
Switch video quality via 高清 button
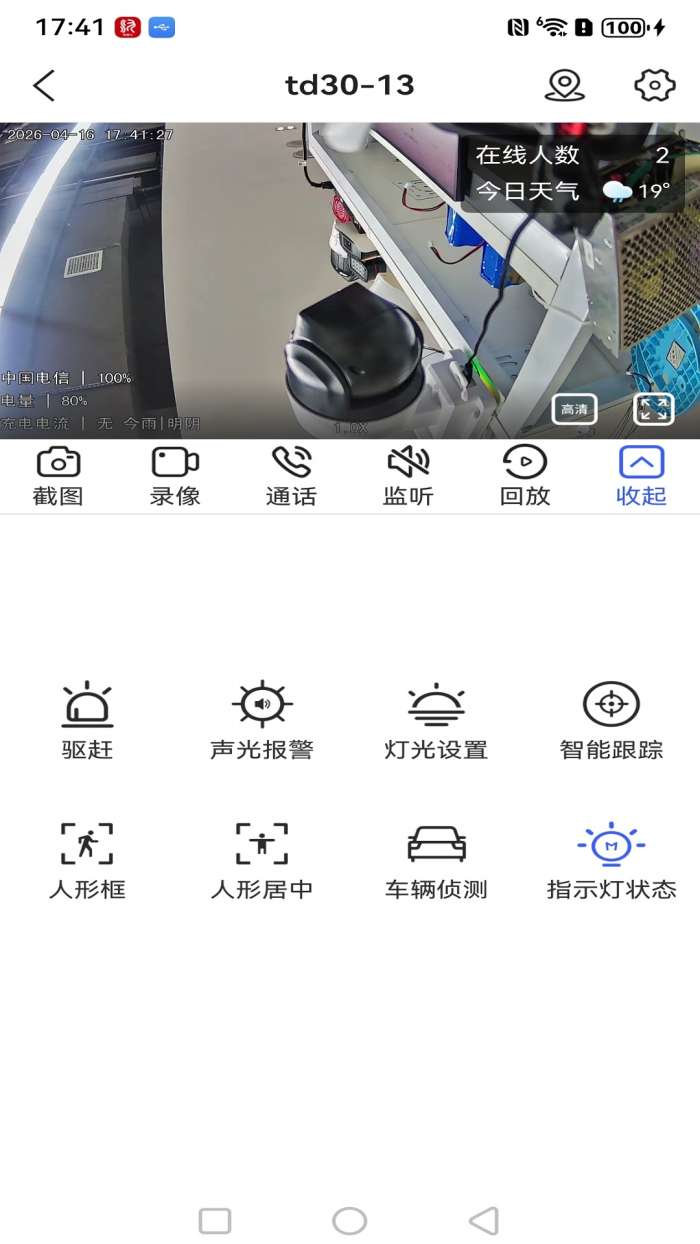[x=574, y=409]
